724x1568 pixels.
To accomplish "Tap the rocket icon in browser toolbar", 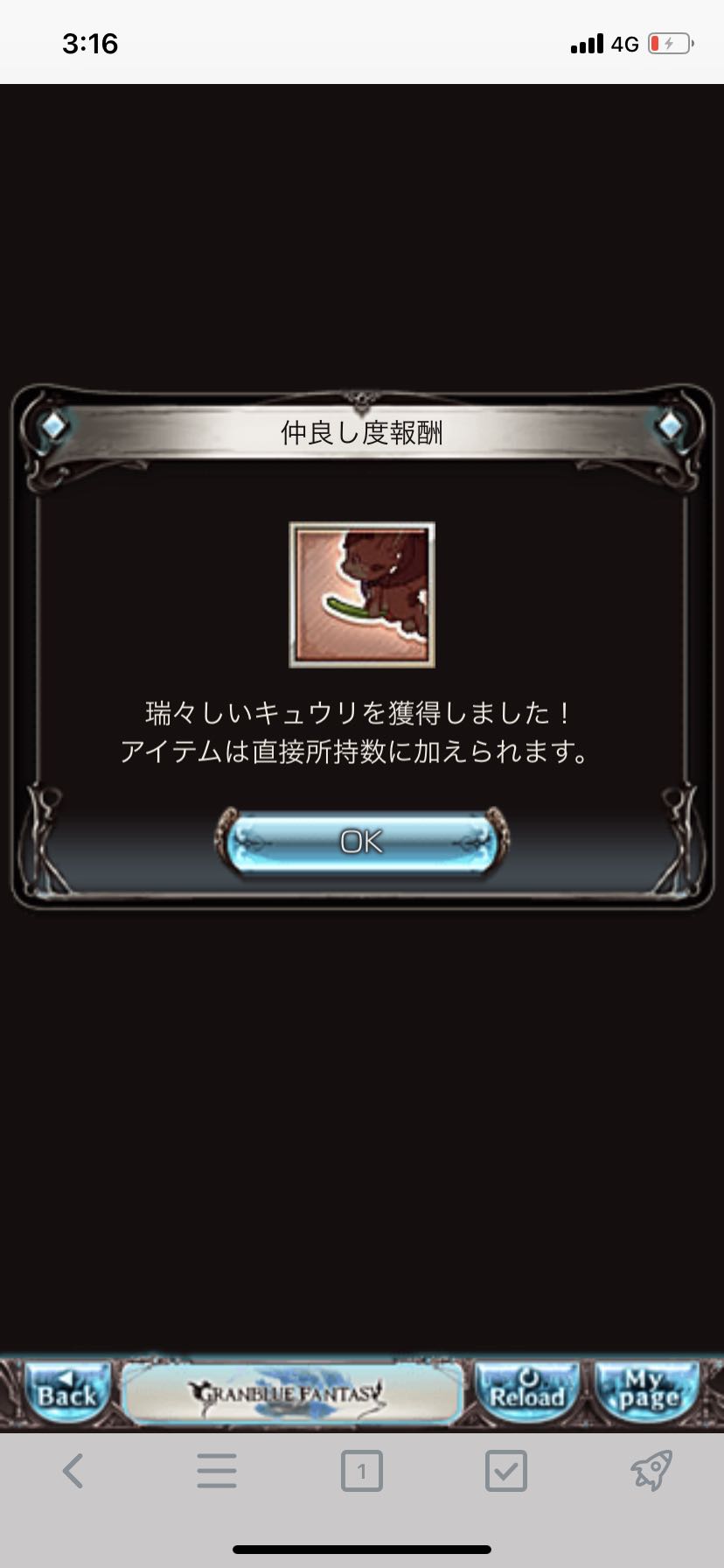I will pos(651,1471).
